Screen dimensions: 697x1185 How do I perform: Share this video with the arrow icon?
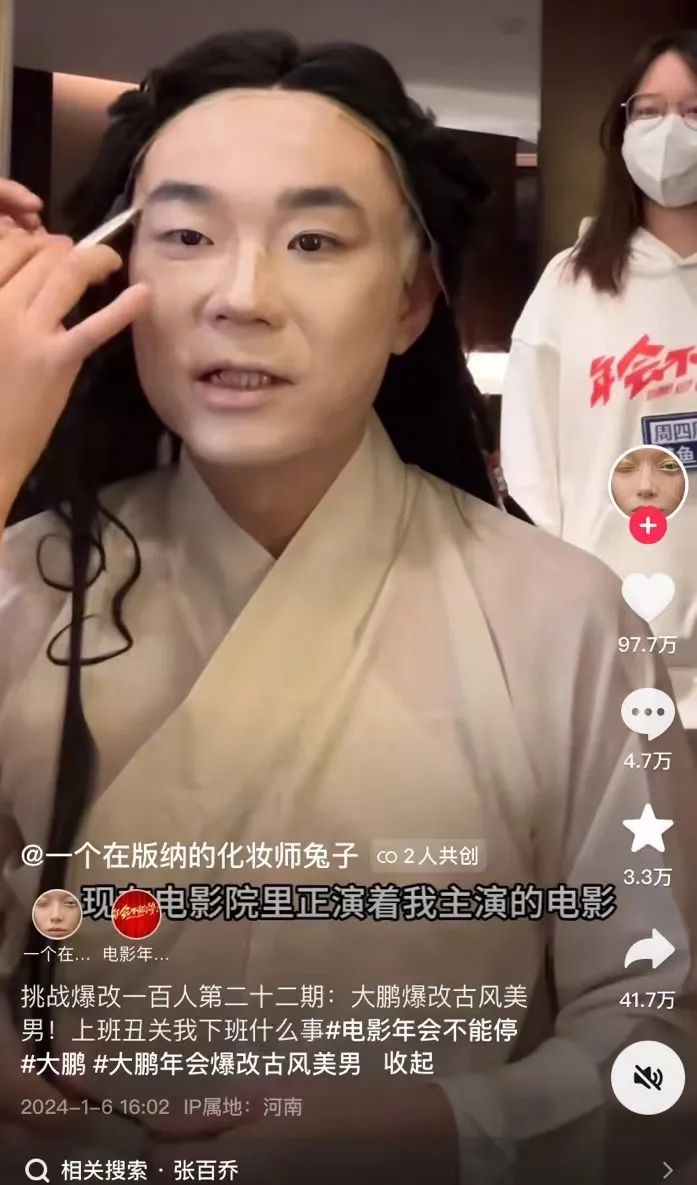648,951
